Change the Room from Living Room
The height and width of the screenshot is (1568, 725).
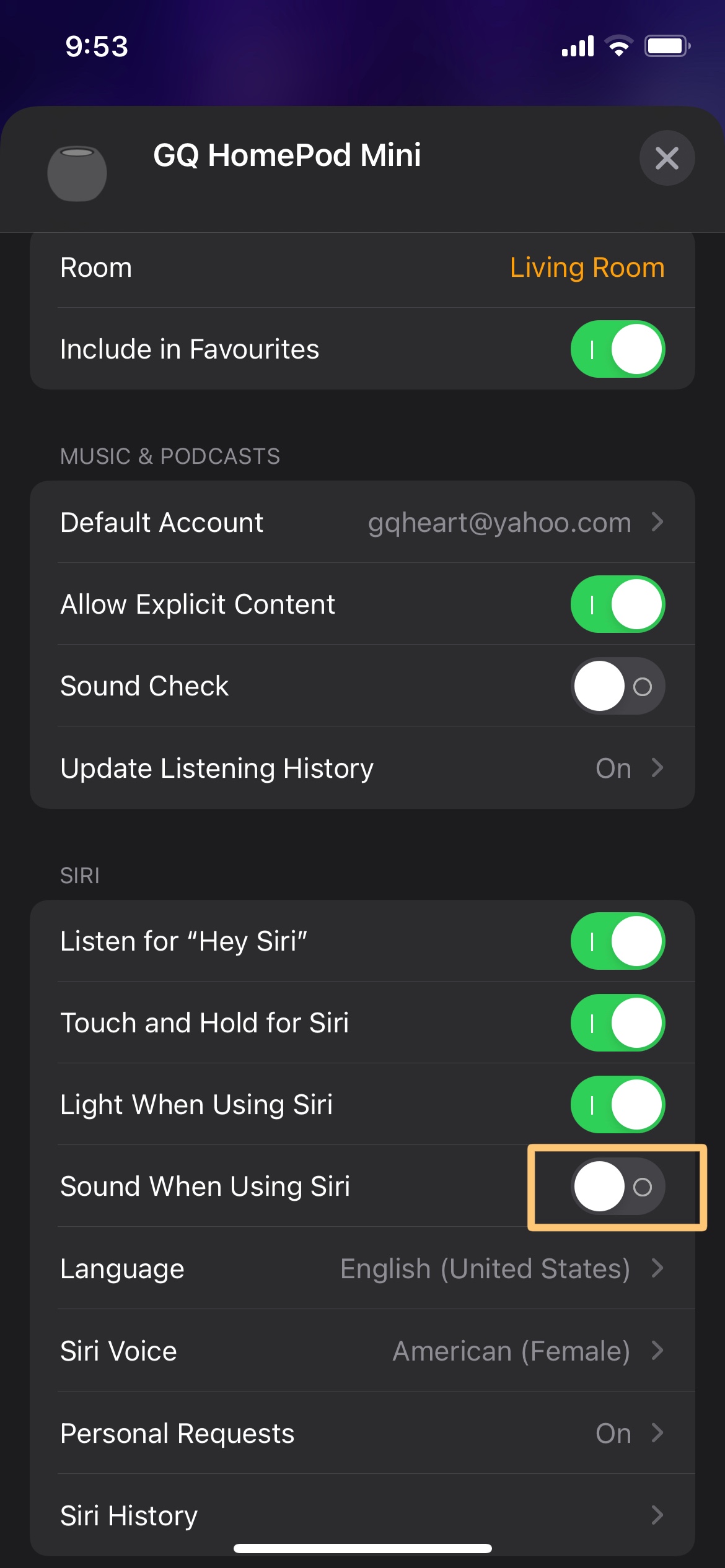pos(586,268)
